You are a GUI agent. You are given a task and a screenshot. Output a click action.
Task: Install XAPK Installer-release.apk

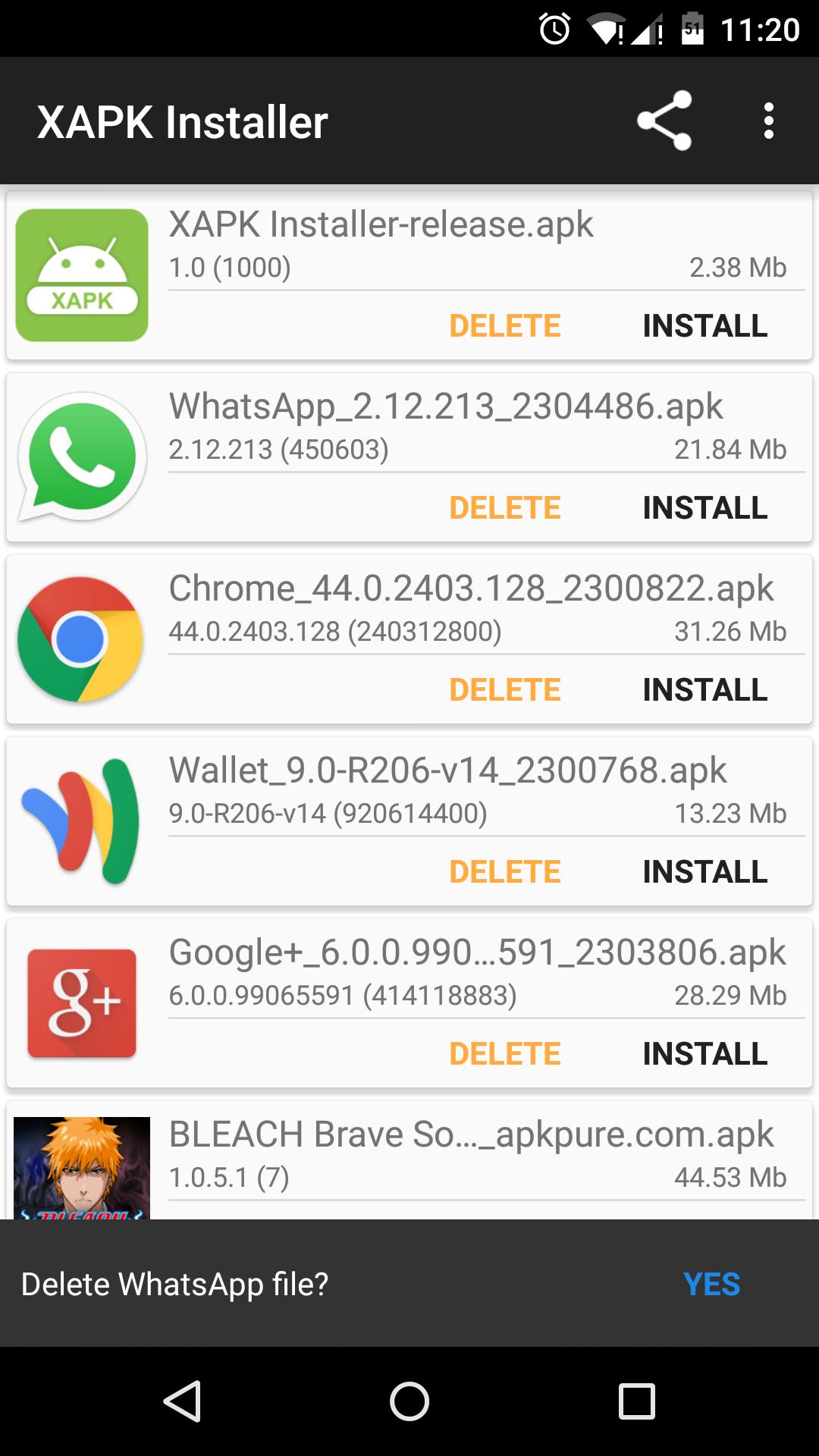coord(705,326)
